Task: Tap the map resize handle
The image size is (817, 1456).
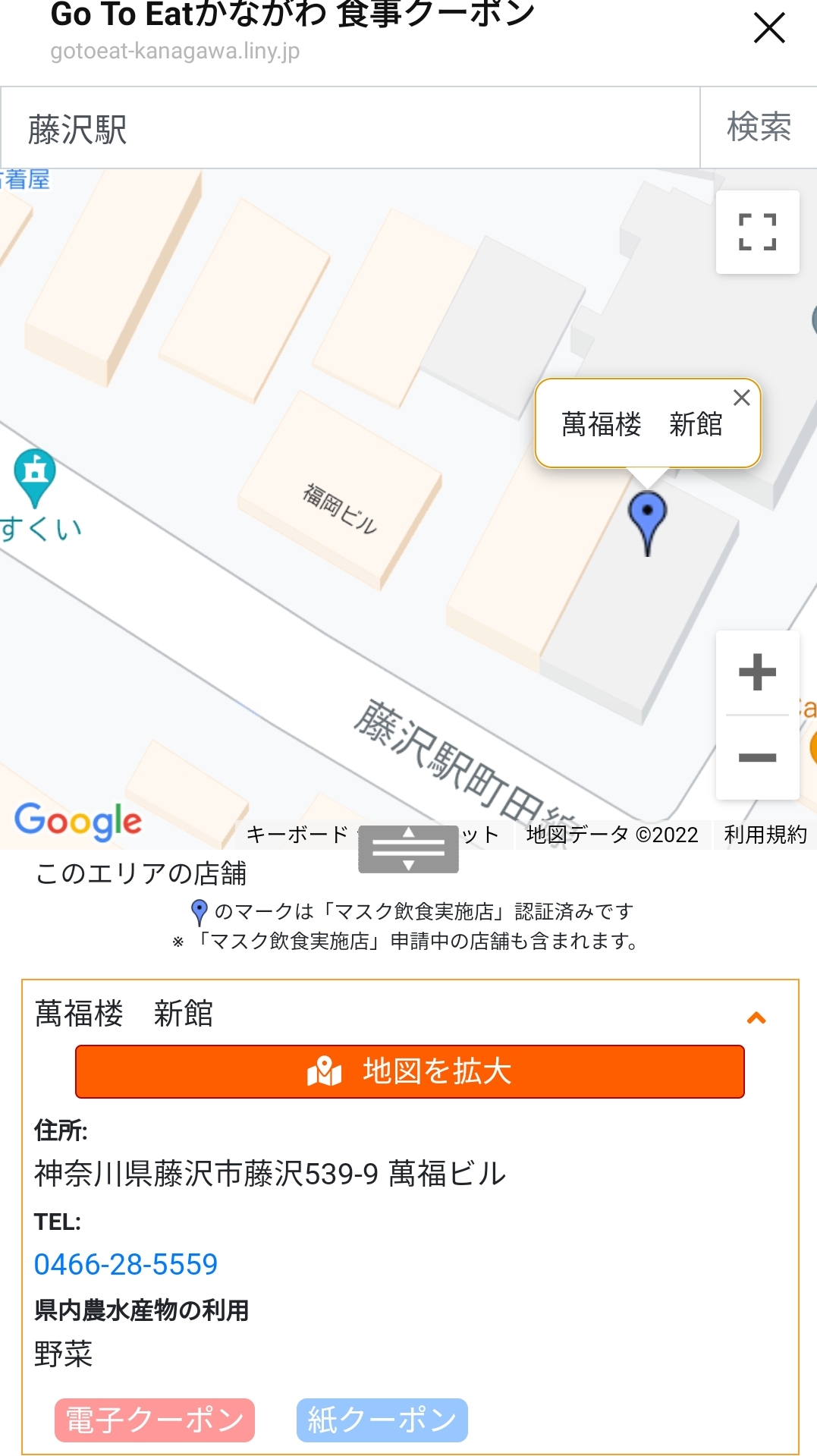Action: (x=408, y=848)
